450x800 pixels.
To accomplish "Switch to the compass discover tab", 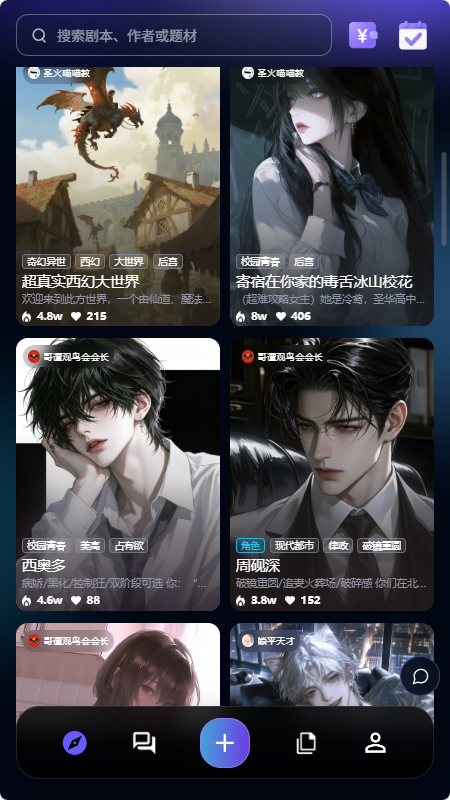I will [x=75, y=743].
